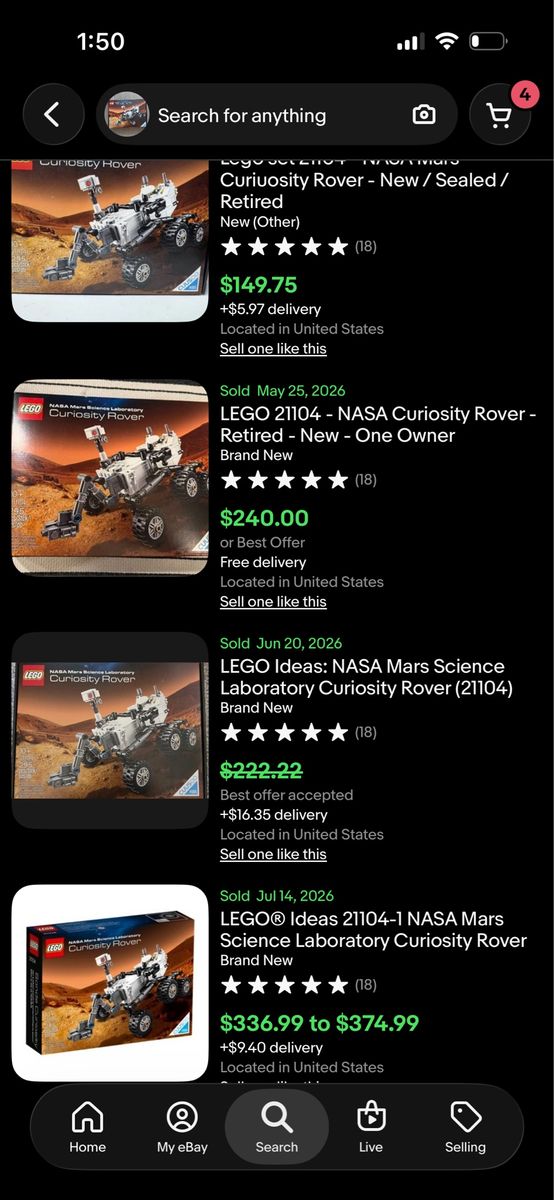Open the Live tab

(371, 1128)
